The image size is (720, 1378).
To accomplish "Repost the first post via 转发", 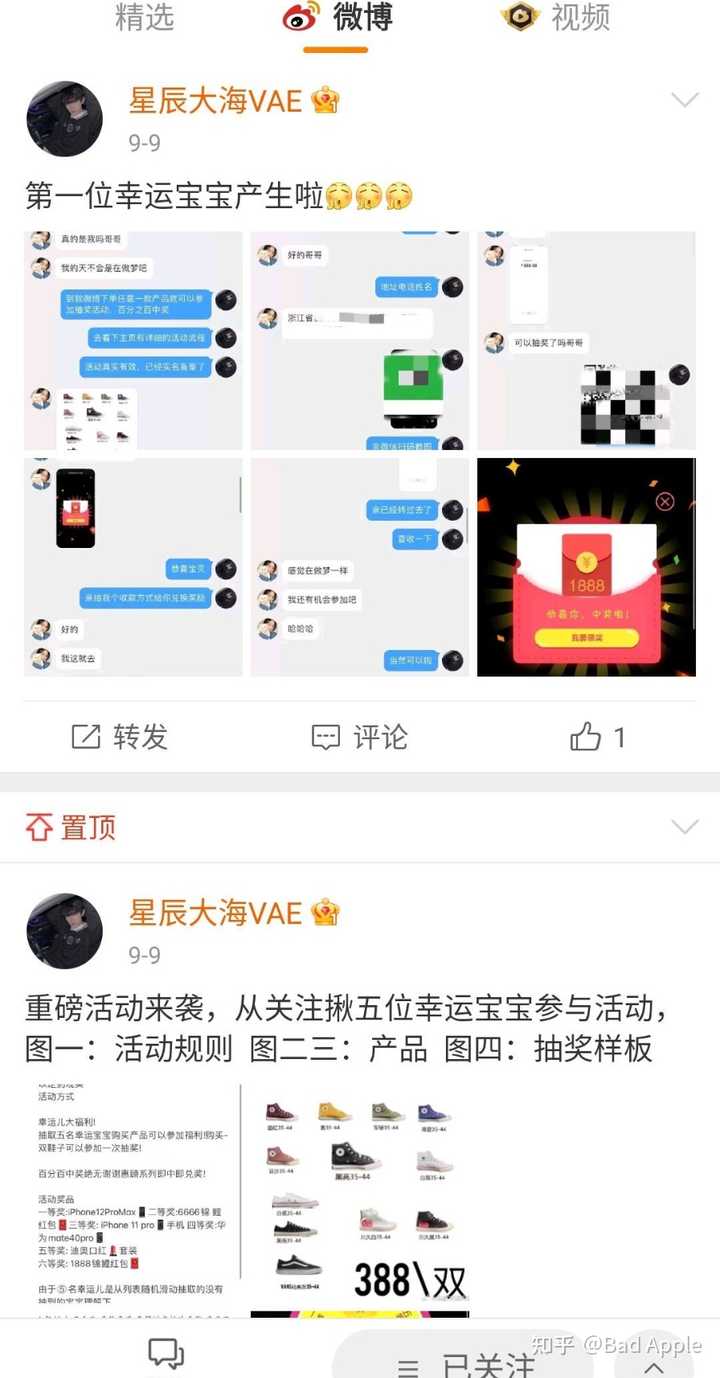I will tap(120, 738).
